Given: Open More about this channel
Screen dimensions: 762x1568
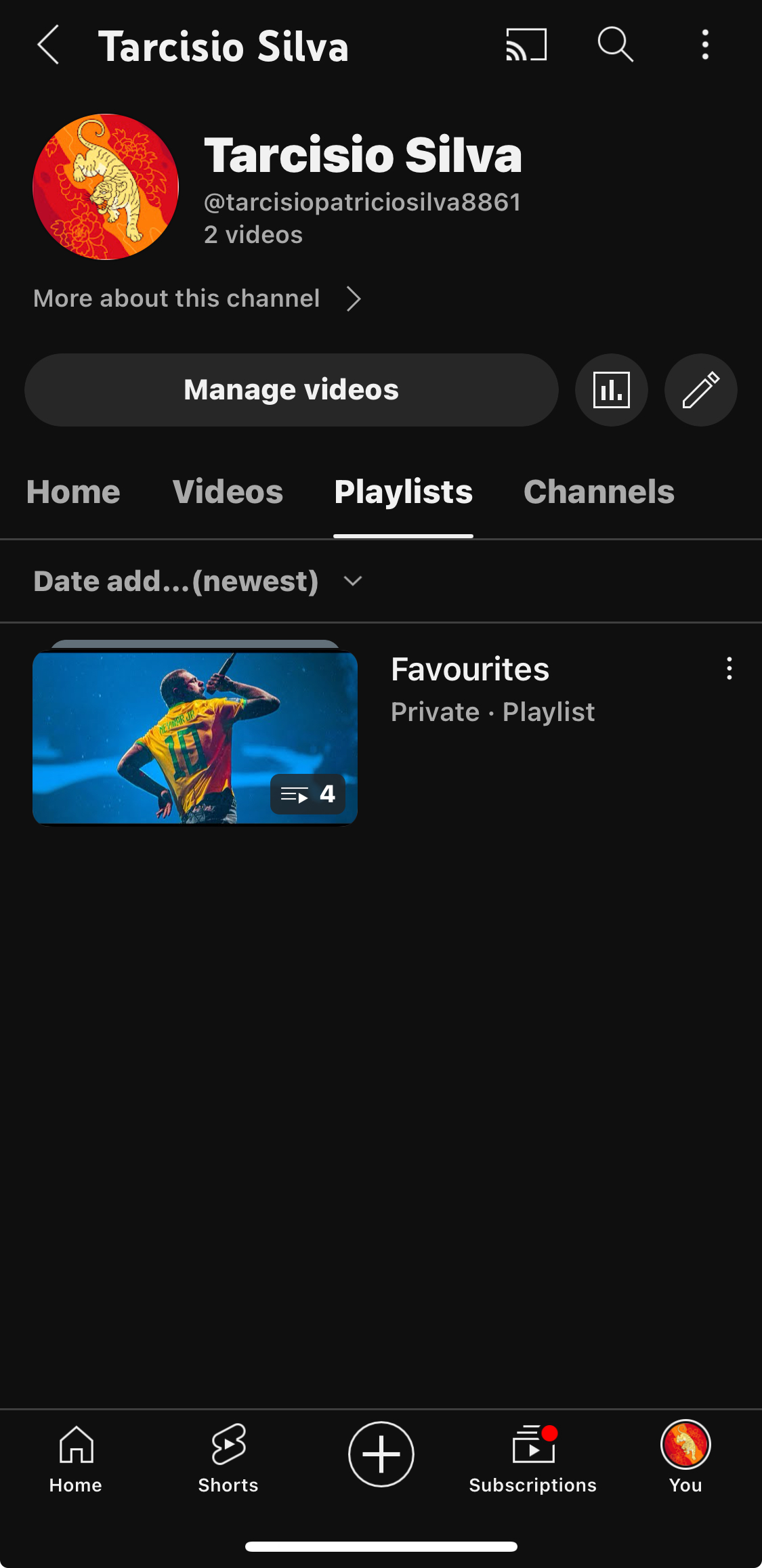Looking at the screenshot, I should (x=196, y=299).
